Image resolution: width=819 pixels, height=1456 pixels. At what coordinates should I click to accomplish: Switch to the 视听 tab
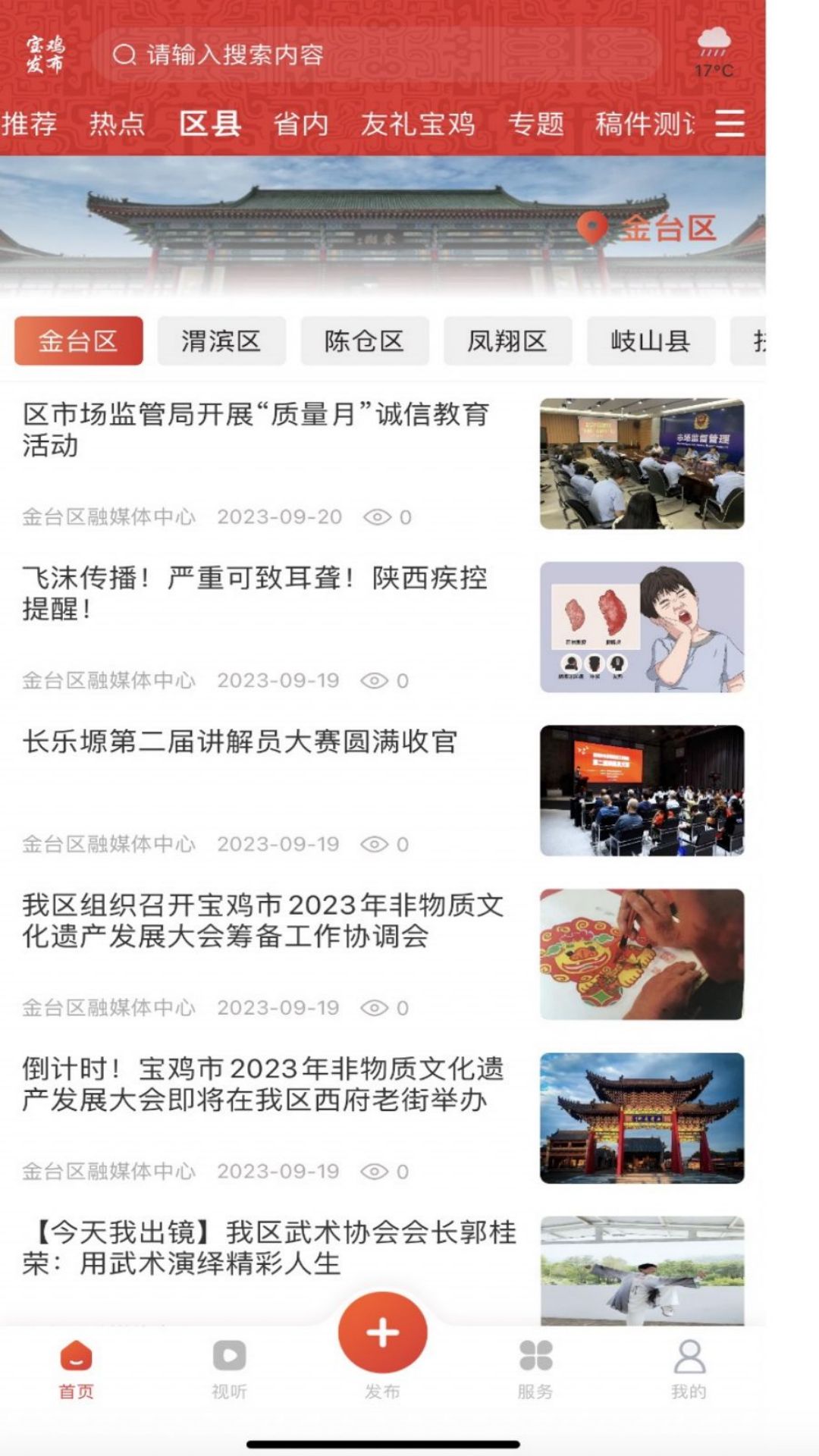click(229, 1369)
